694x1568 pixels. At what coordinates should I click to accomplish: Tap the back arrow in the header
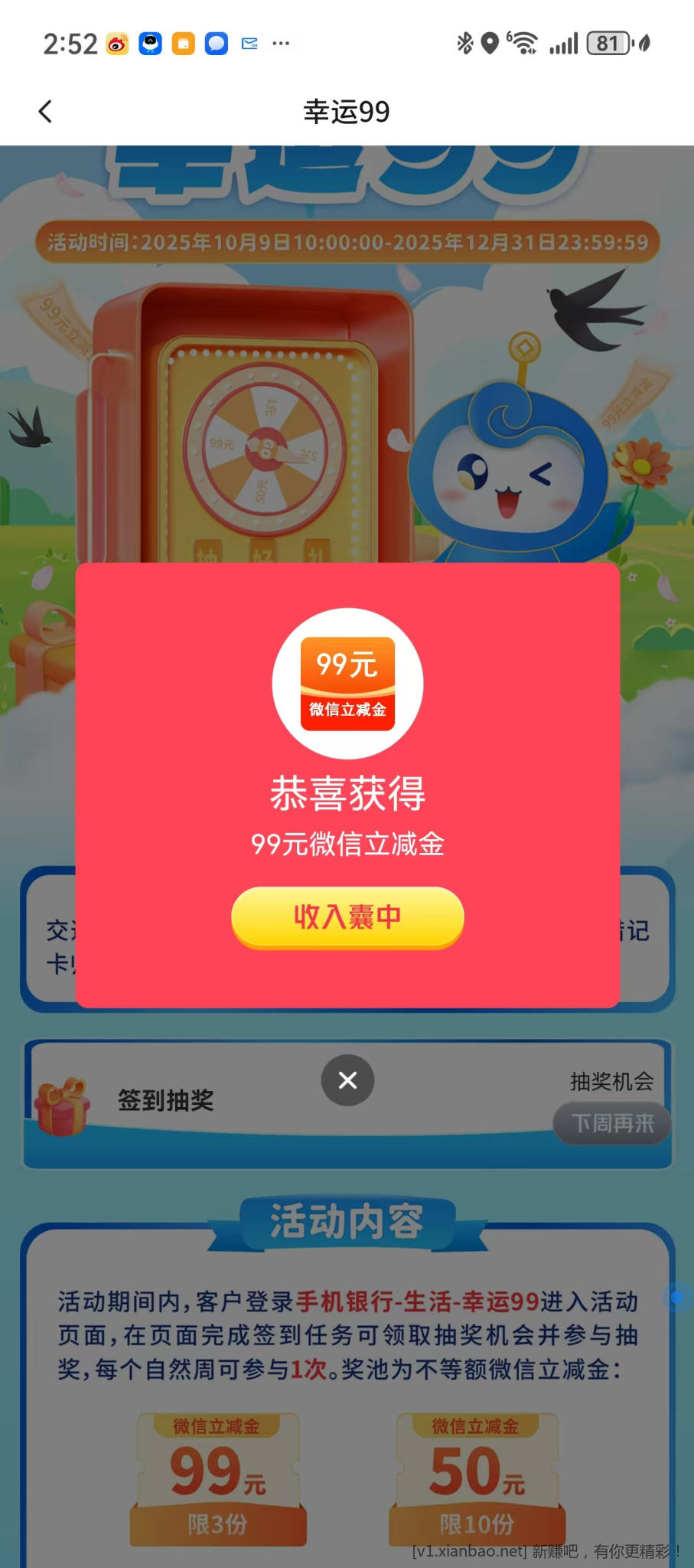point(45,112)
